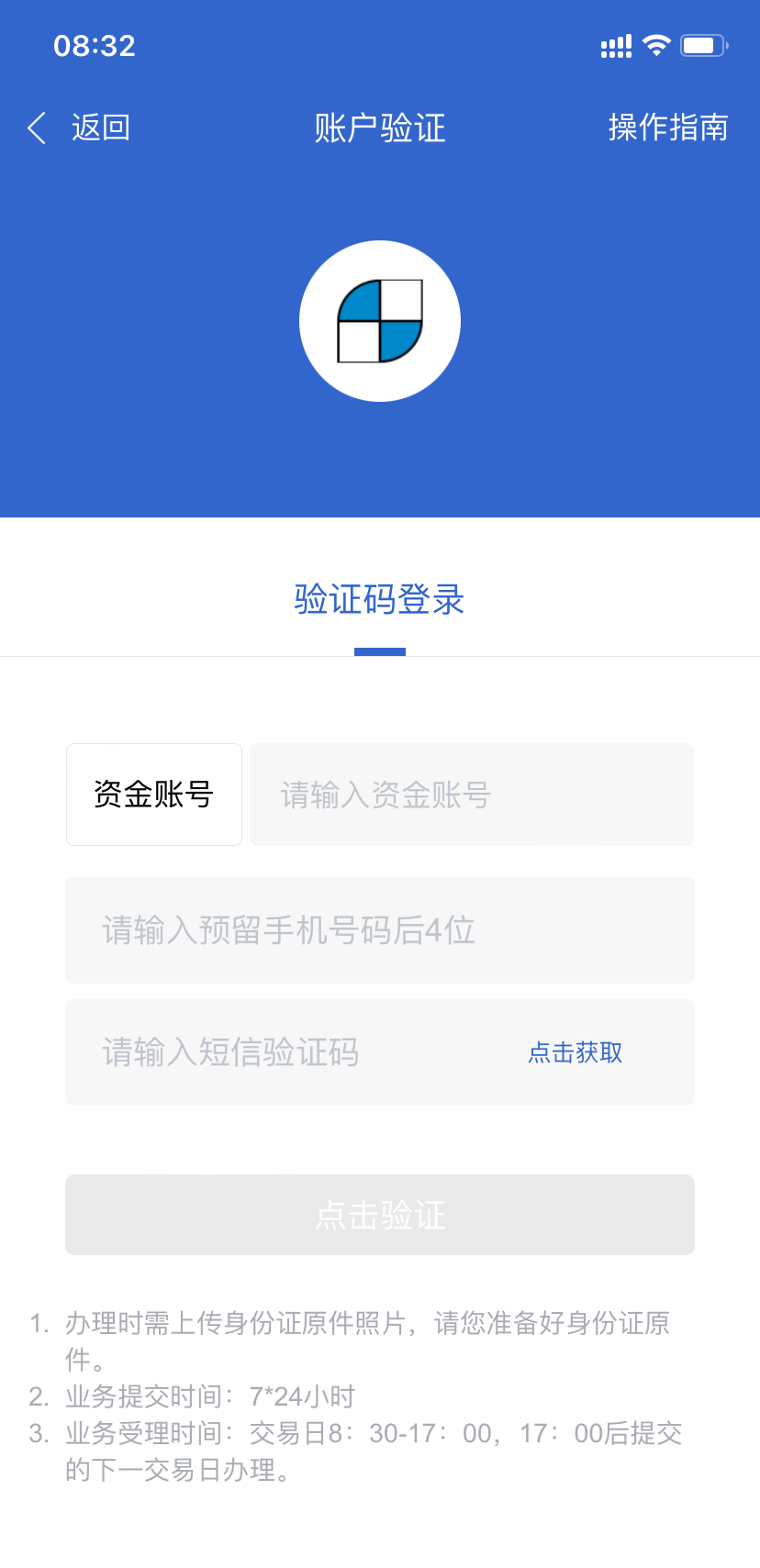The height and width of the screenshot is (1568, 760).
Task: Select the 验证码登录 tab
Action: coord(379,600)
